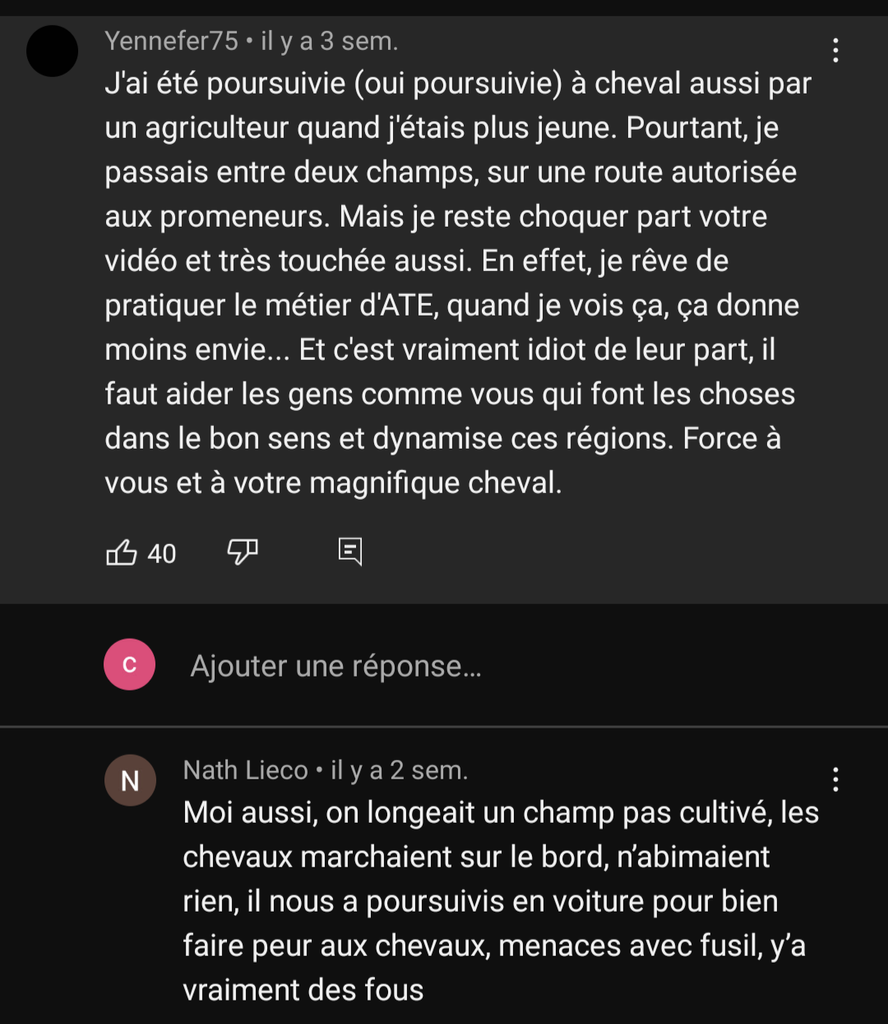Open overflow menu on Yennefer75's comment

(x=836, y=50)
